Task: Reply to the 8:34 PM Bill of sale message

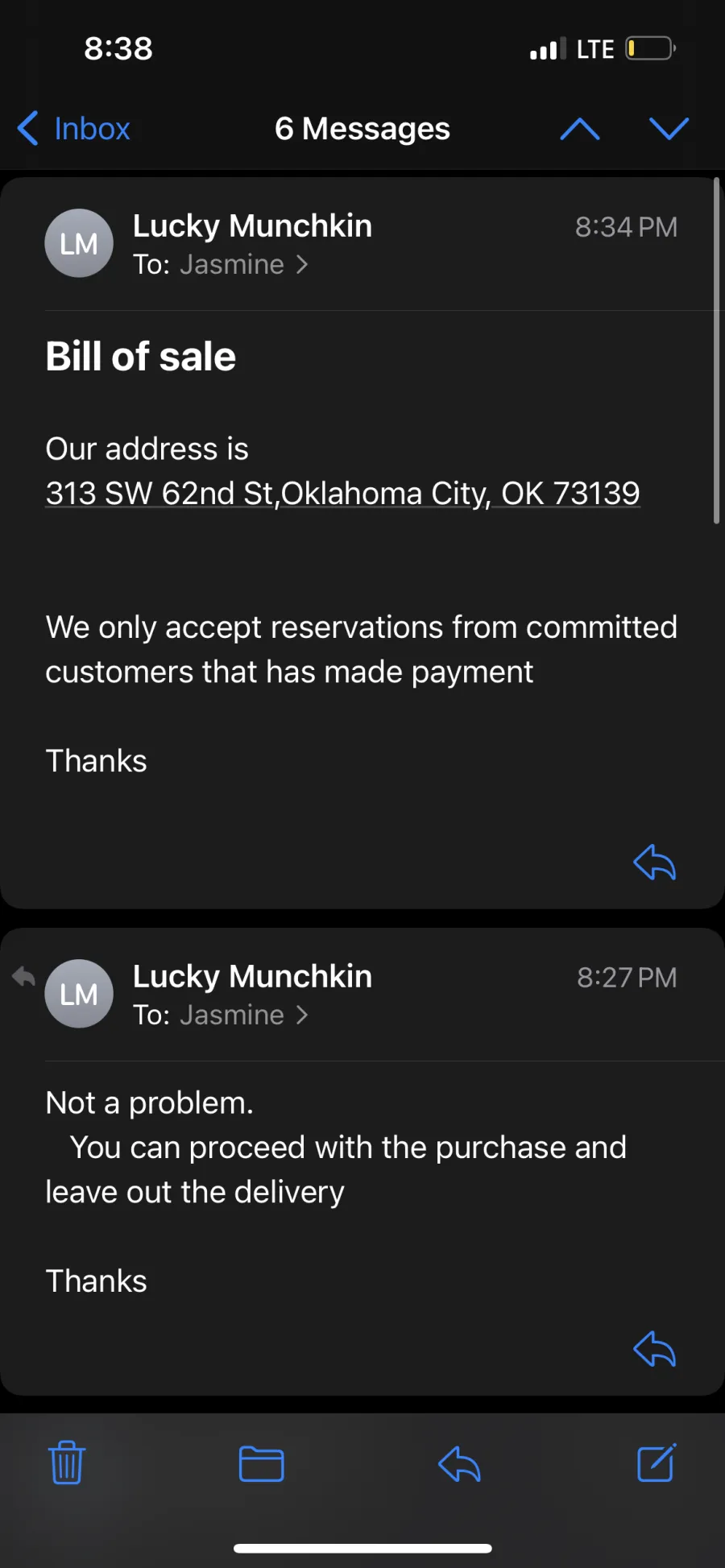Action: [x=654, y=863]
